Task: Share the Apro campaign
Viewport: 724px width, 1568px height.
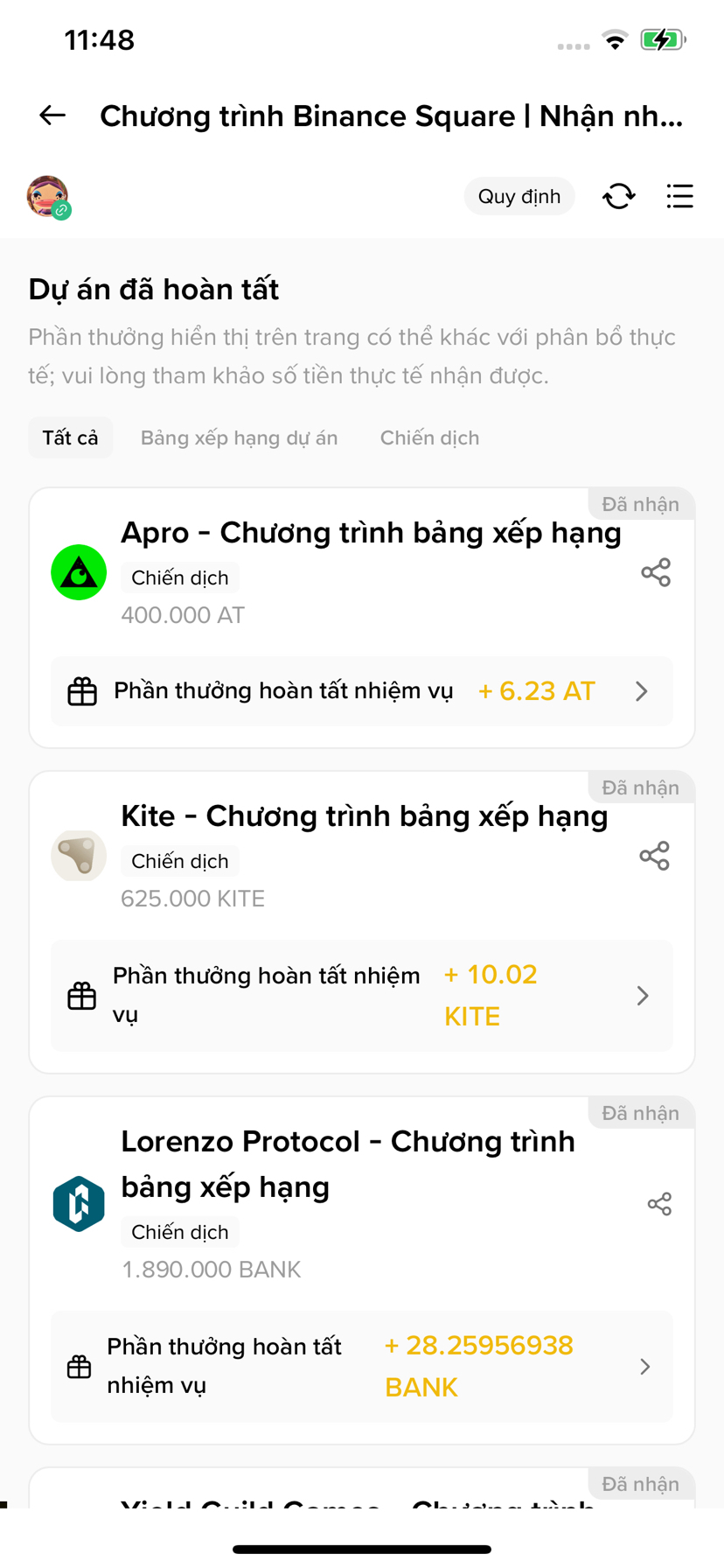Action: pyautogui.click(x=656, y=572)
